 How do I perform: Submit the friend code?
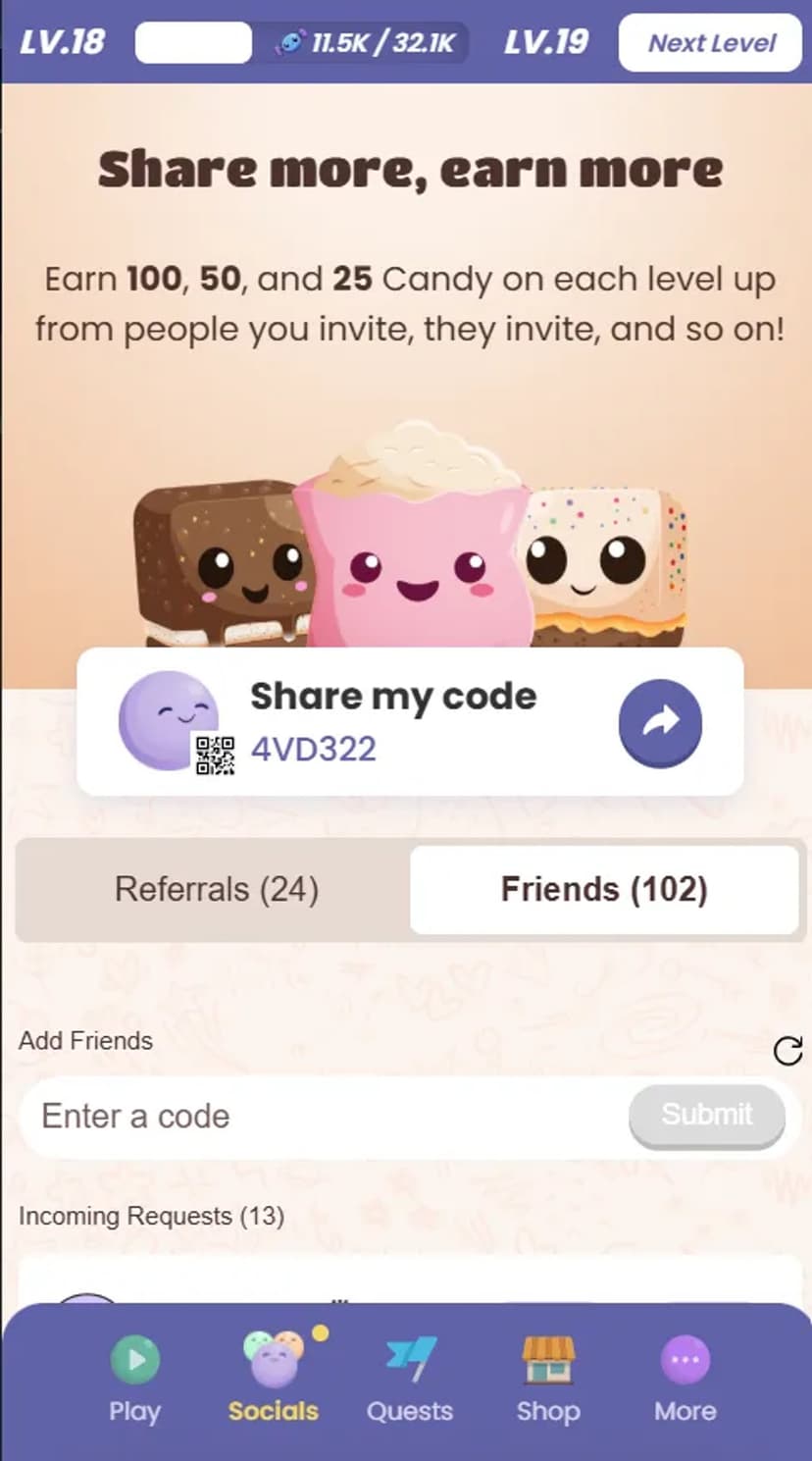point(706,1115)
